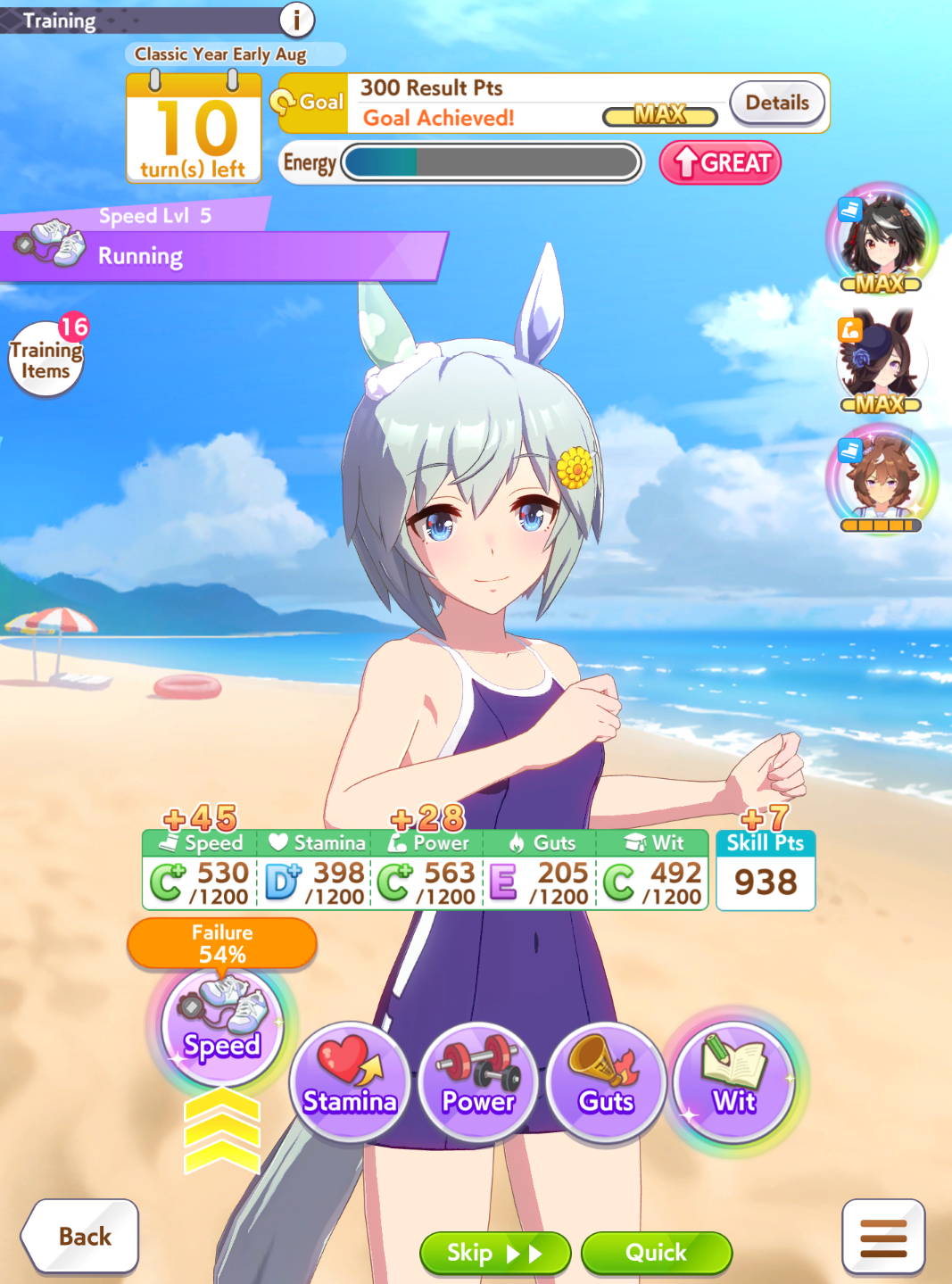The image size is (952, 1284).
Task: Tap the Skip button
Action: click(x=495, y=1253)
